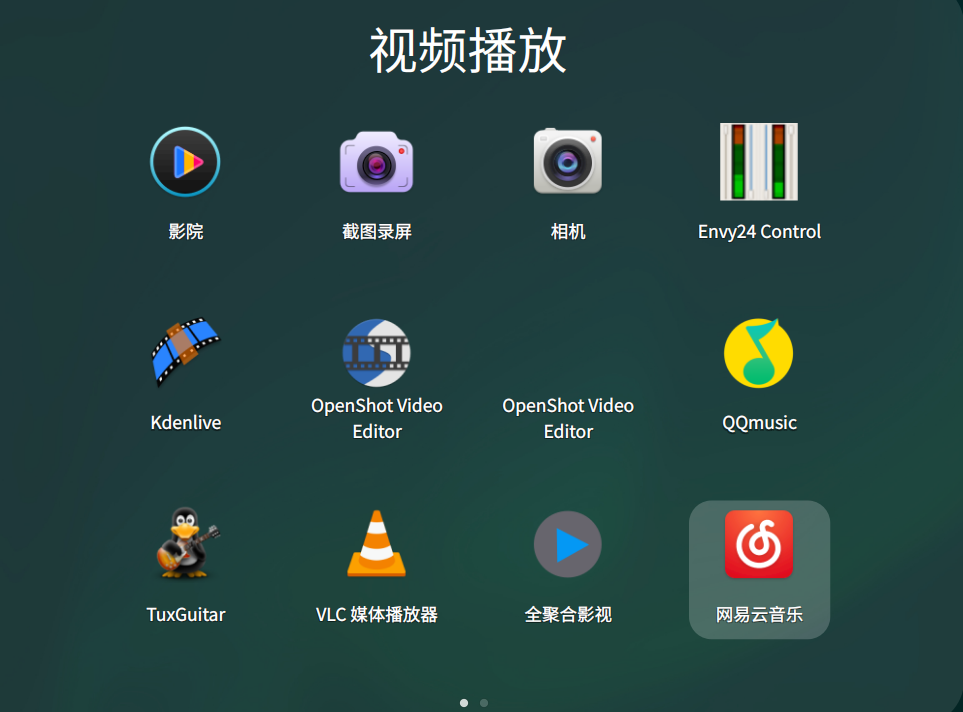Open the TuxGuitar app
963x712 pixels.
click(185, 544)
